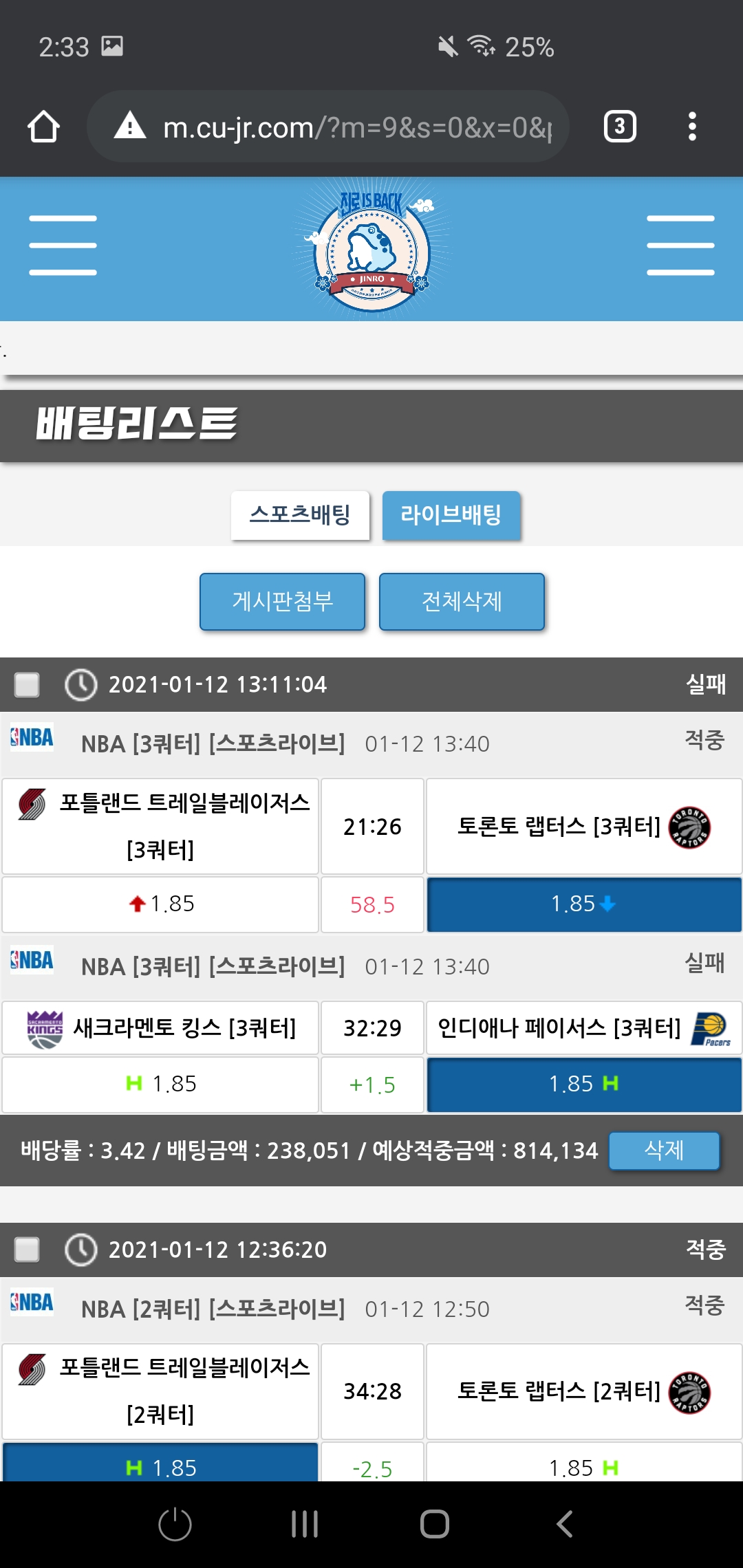Image resolution: width=743 pixels, height=1568 pixels.
Task: Open the right hamburger menu
Action: 680,246
